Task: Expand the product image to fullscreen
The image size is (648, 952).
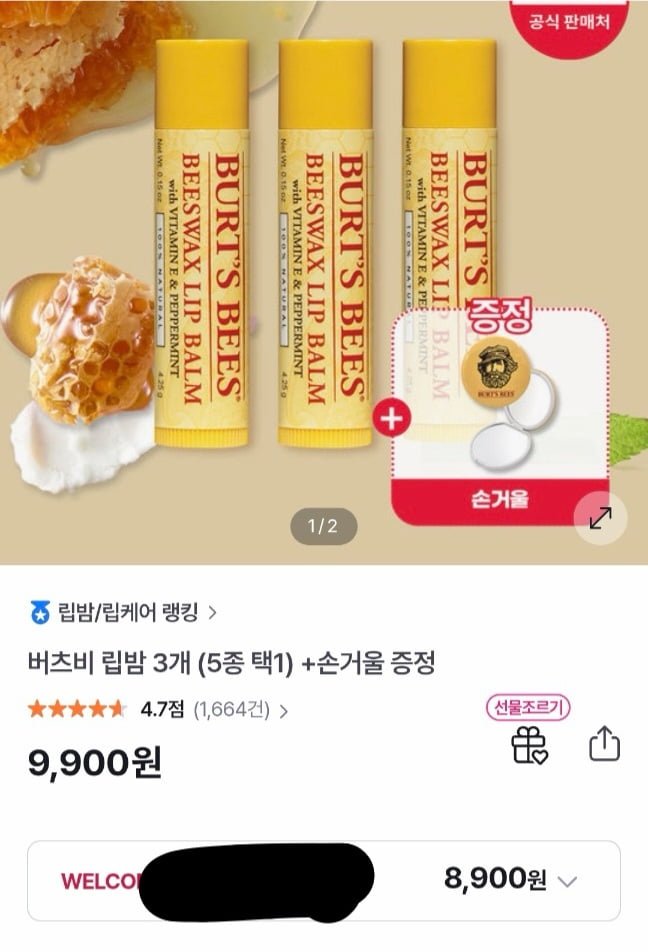Action: coord(600,519)
